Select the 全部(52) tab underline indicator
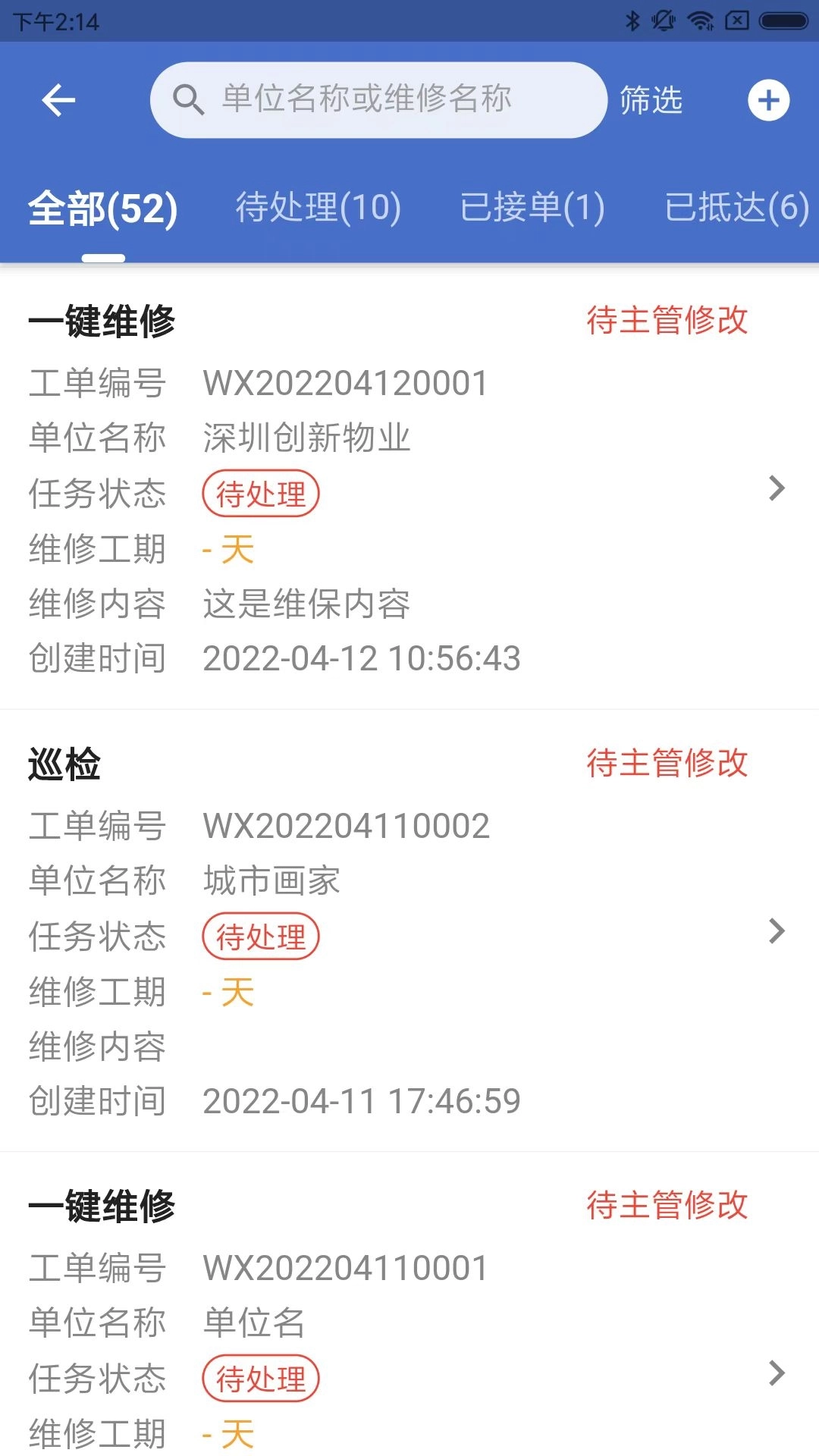This screenshot has height=1456, width=819. click(102, 257)
